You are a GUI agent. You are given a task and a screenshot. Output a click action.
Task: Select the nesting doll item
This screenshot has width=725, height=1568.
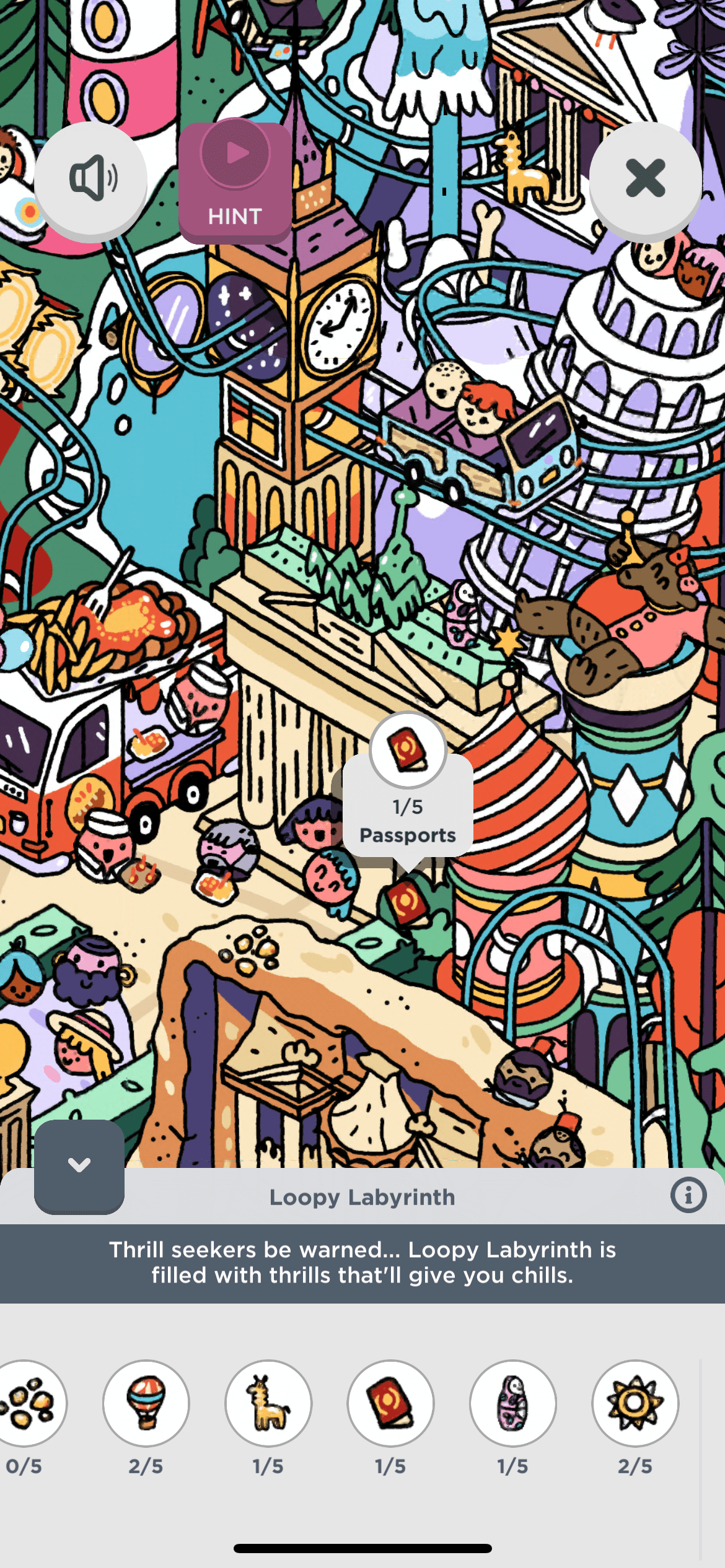pos(512,1403)
